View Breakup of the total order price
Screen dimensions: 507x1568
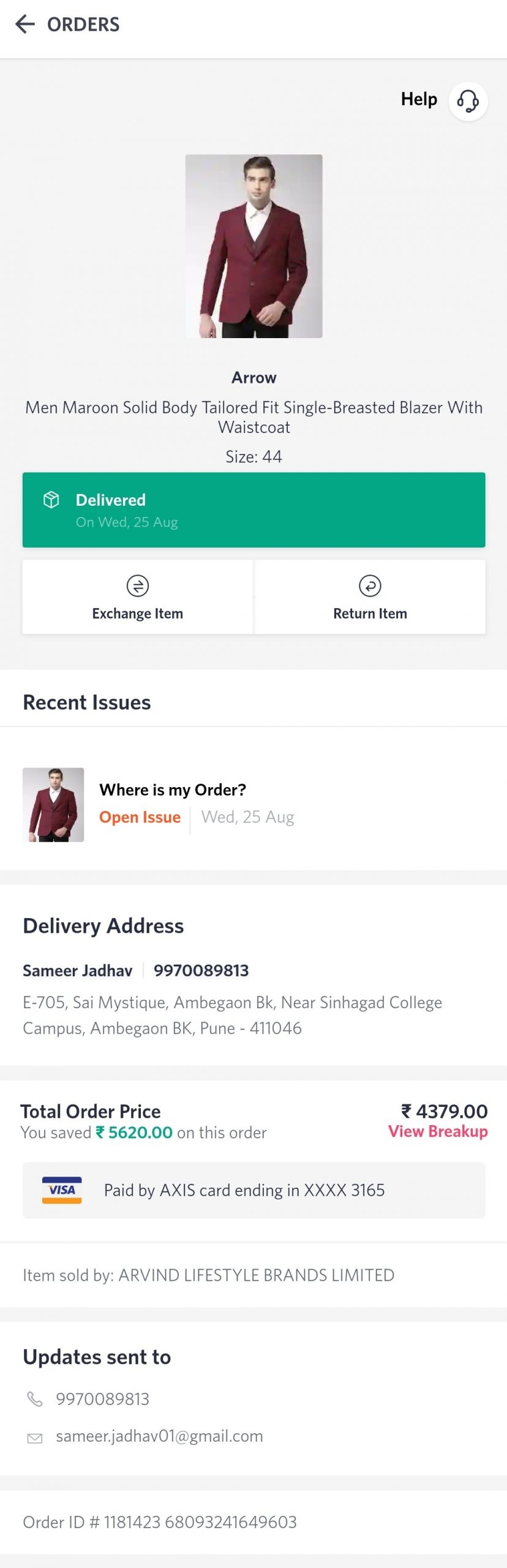[x=438, y=1132]
